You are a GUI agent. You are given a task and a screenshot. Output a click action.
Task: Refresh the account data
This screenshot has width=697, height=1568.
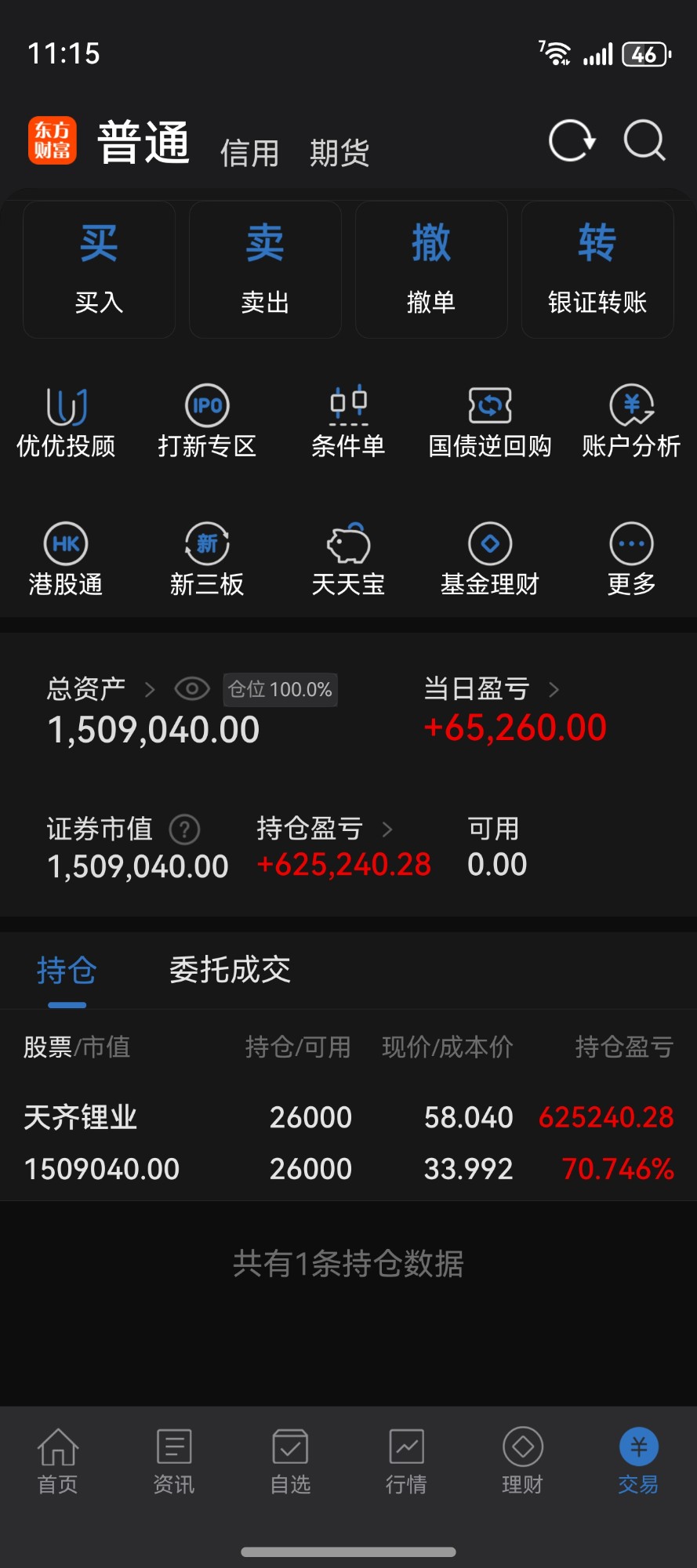click(572, 141)
